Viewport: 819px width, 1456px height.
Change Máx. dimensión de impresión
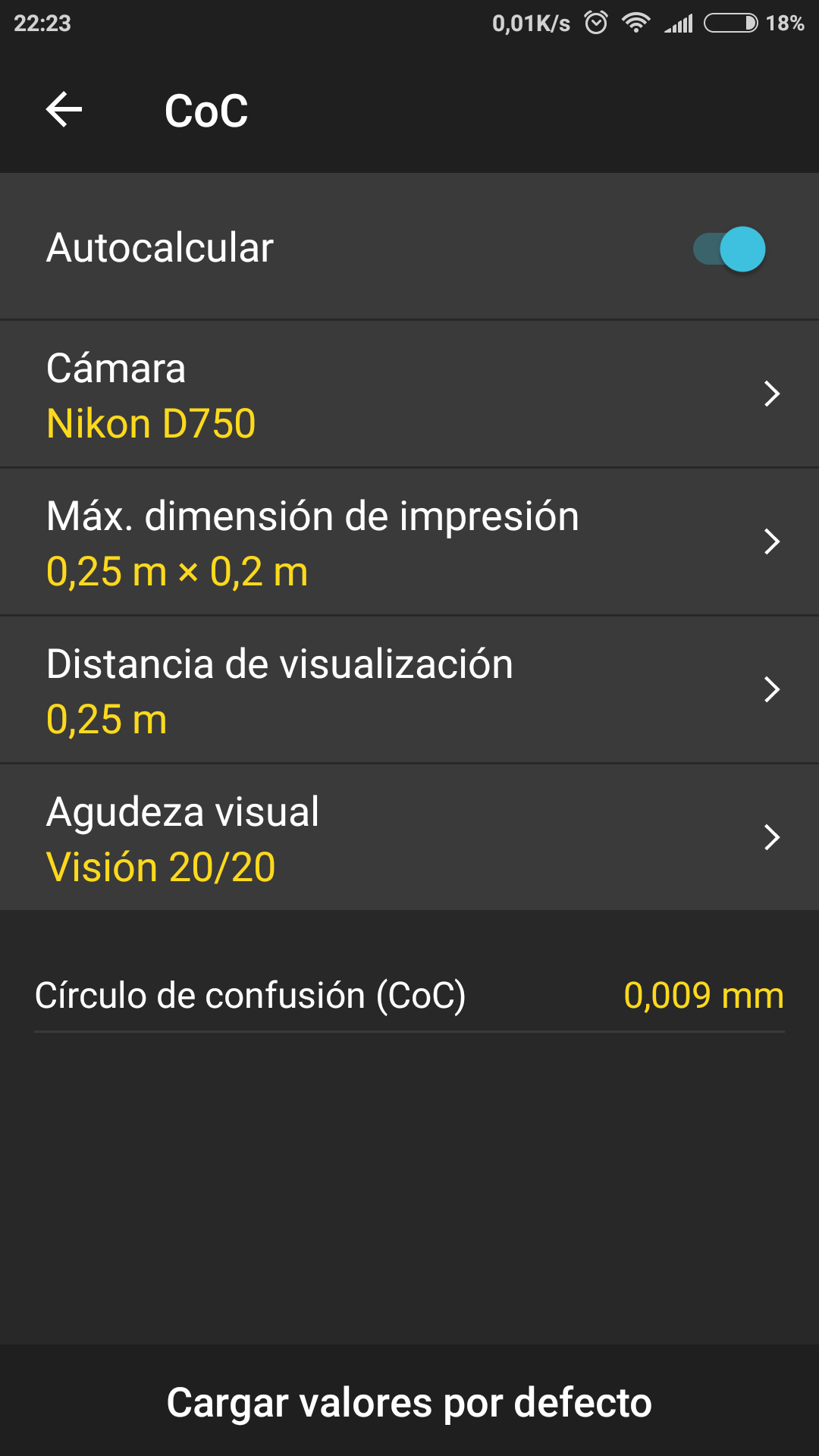(409, 542)
